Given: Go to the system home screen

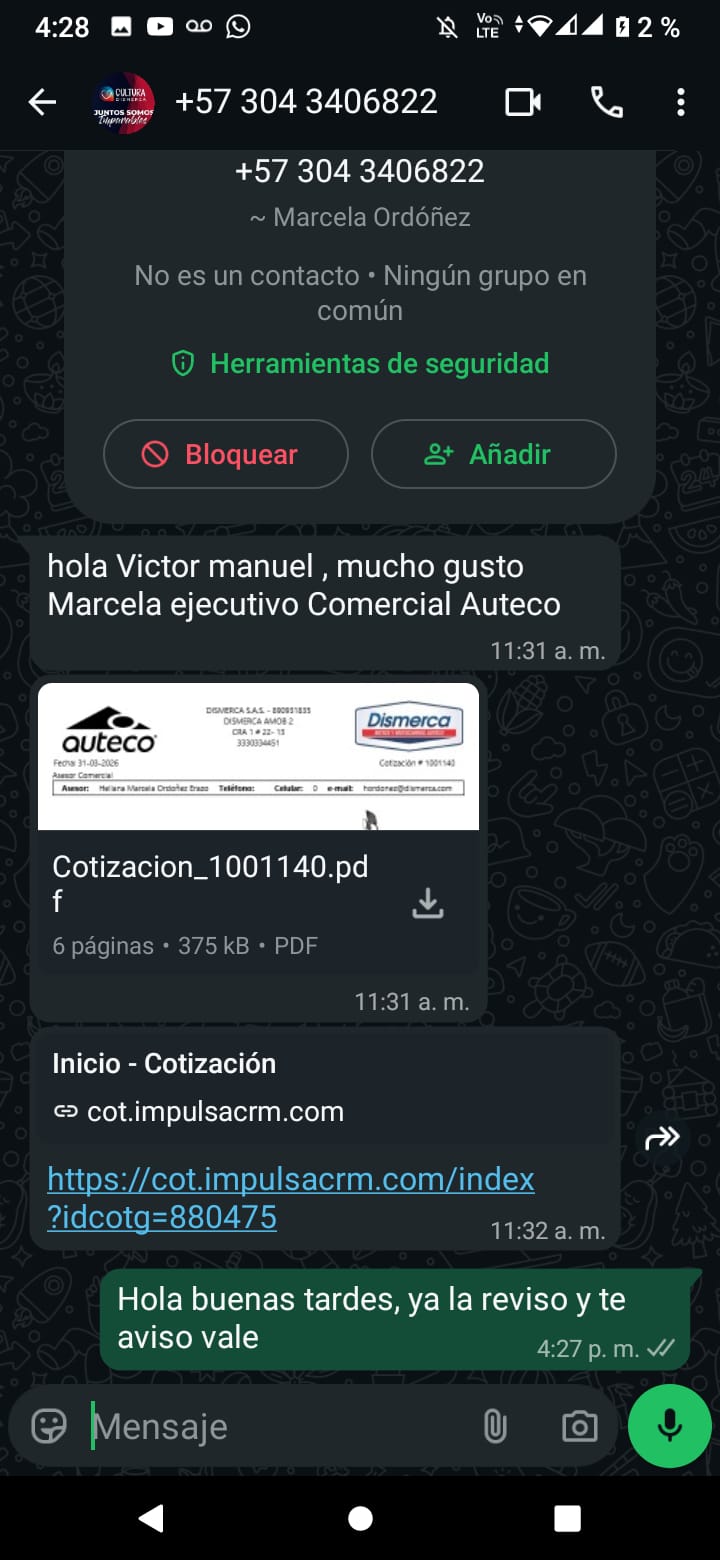Looking at the screenshot, I should pyautogui.click(x=360, y=1519).
